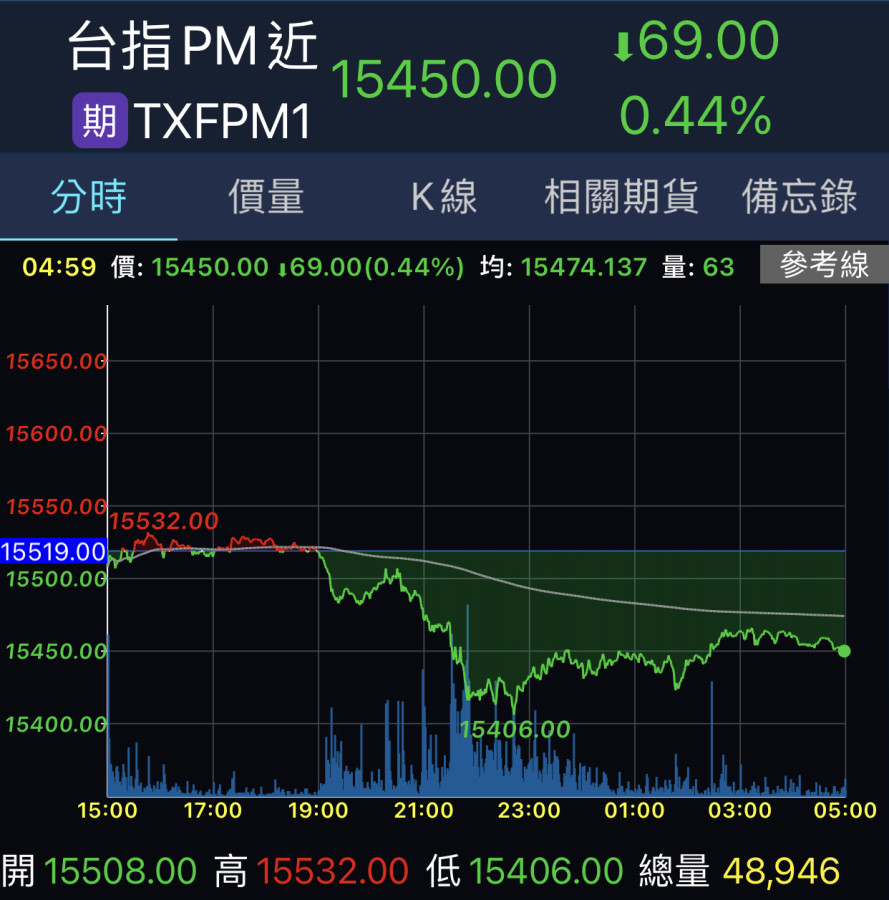
Task: Select the 備忘錄 tab
Action: 799,197
